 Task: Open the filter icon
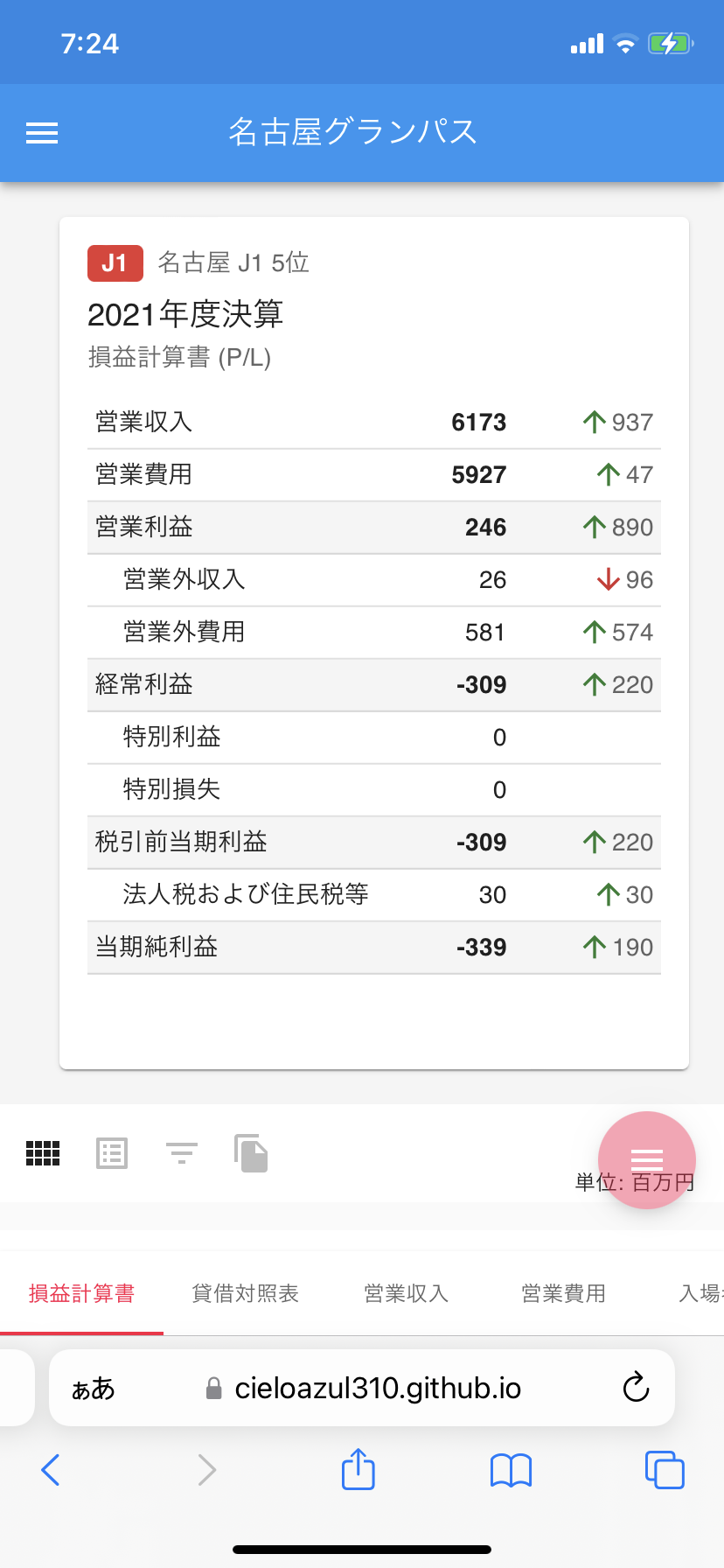point(182,1153)
